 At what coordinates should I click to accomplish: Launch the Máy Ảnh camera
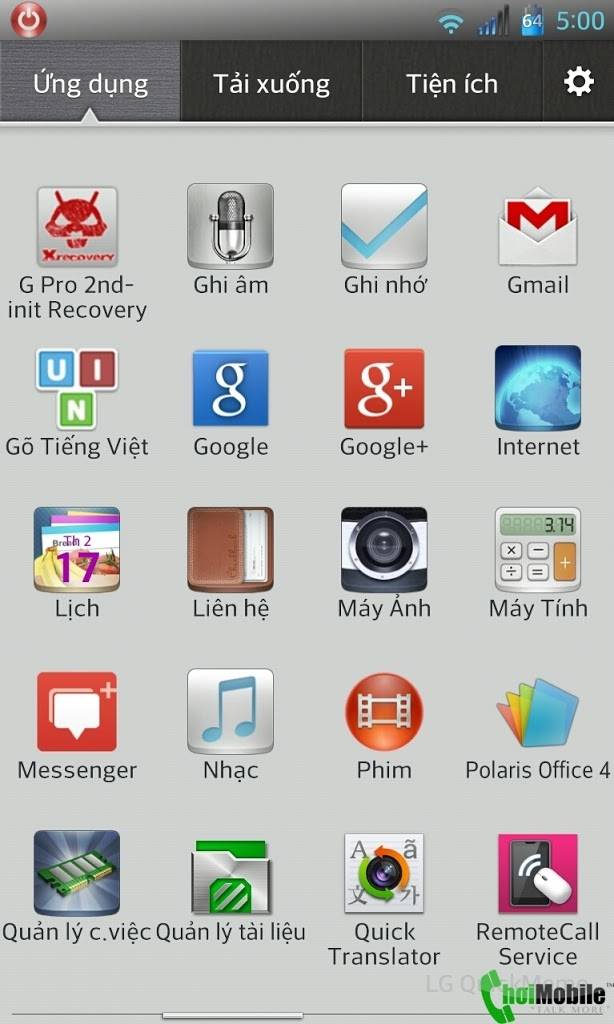click(x=384, y=550)
